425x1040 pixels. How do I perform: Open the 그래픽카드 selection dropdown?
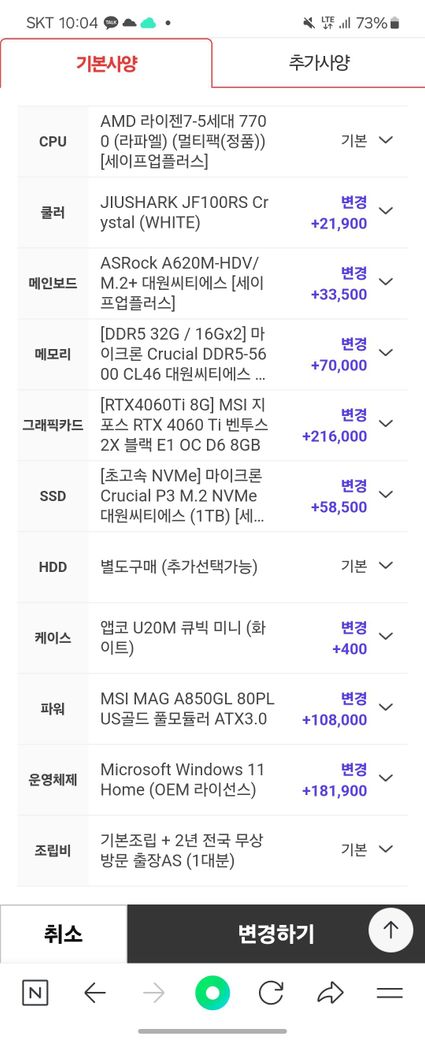click(385, 424)
